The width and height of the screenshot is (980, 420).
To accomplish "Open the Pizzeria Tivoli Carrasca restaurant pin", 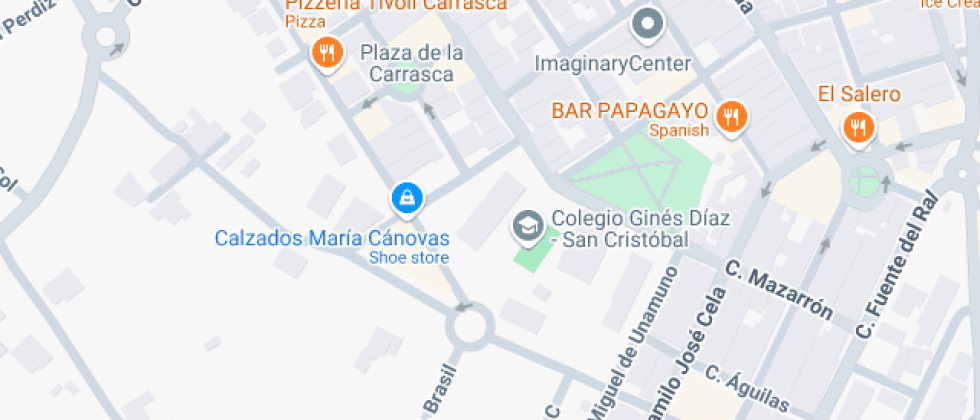I will pyautogui.click(x=326, y=52).
